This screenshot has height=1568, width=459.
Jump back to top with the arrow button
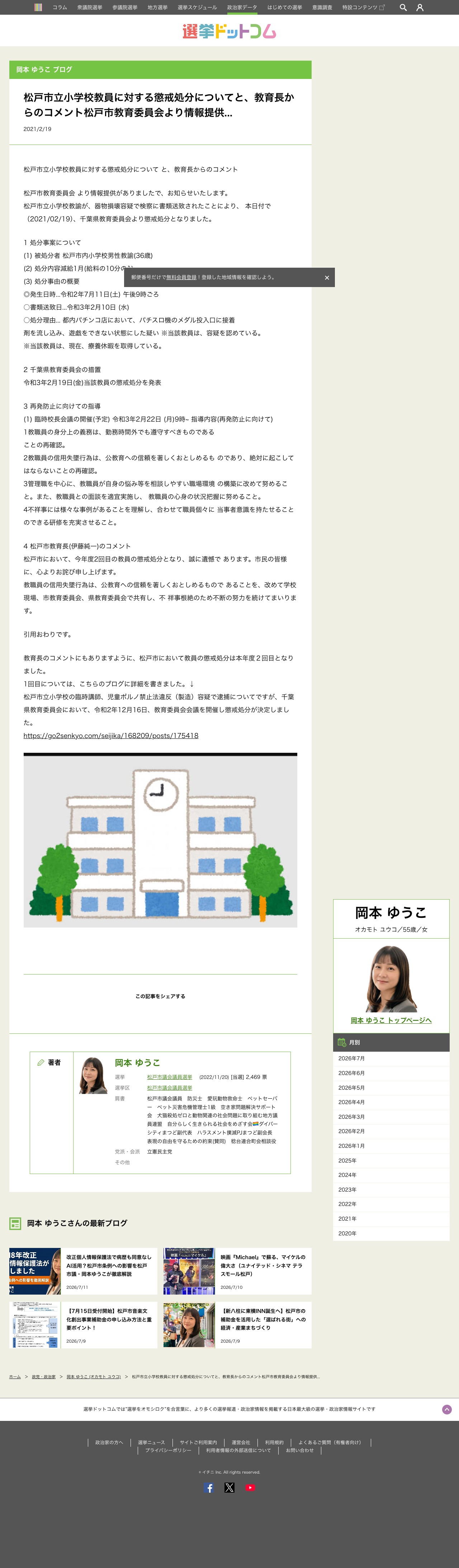click(x=447, y=1409)
